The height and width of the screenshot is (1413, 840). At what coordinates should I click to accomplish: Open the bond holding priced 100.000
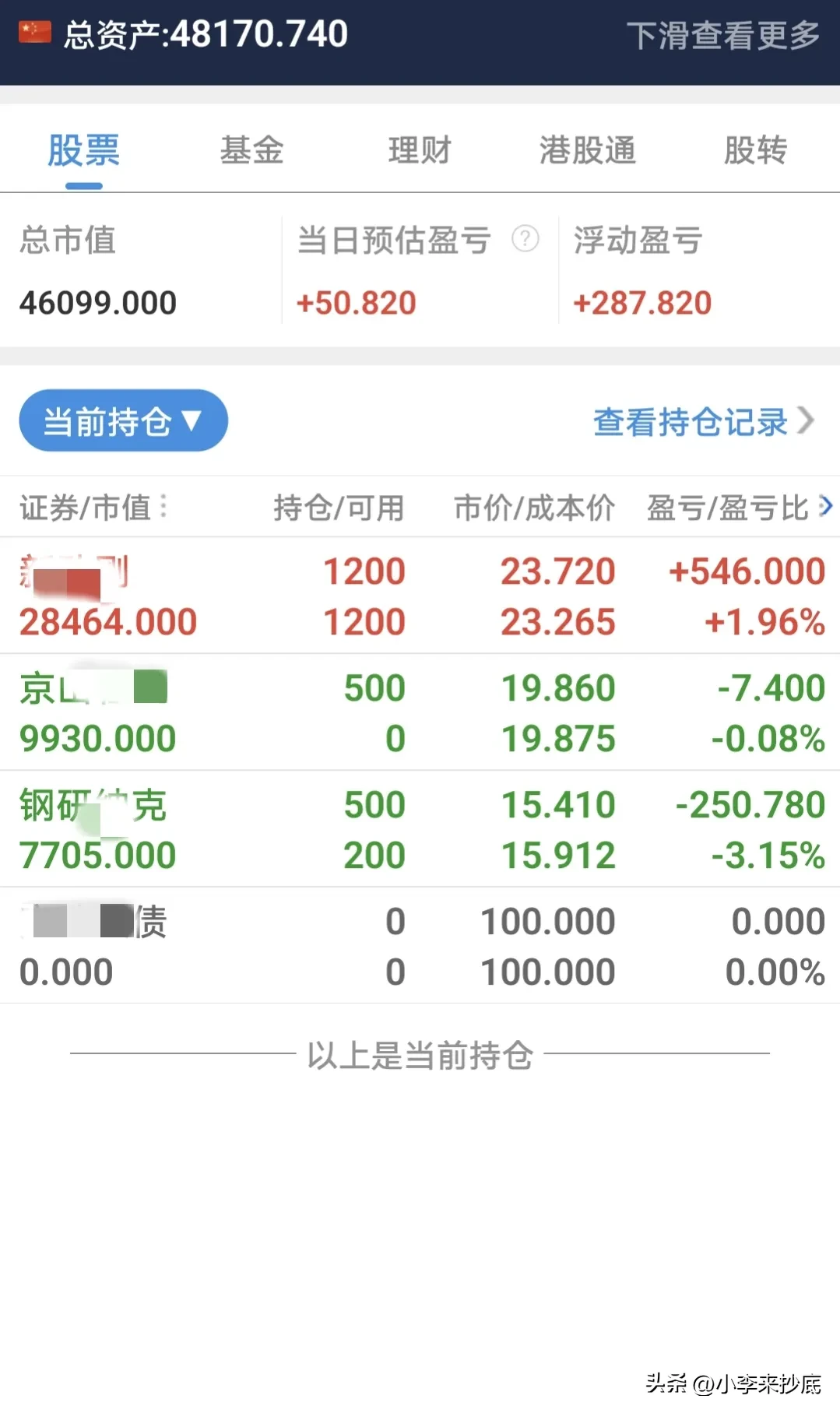[420, 946]
